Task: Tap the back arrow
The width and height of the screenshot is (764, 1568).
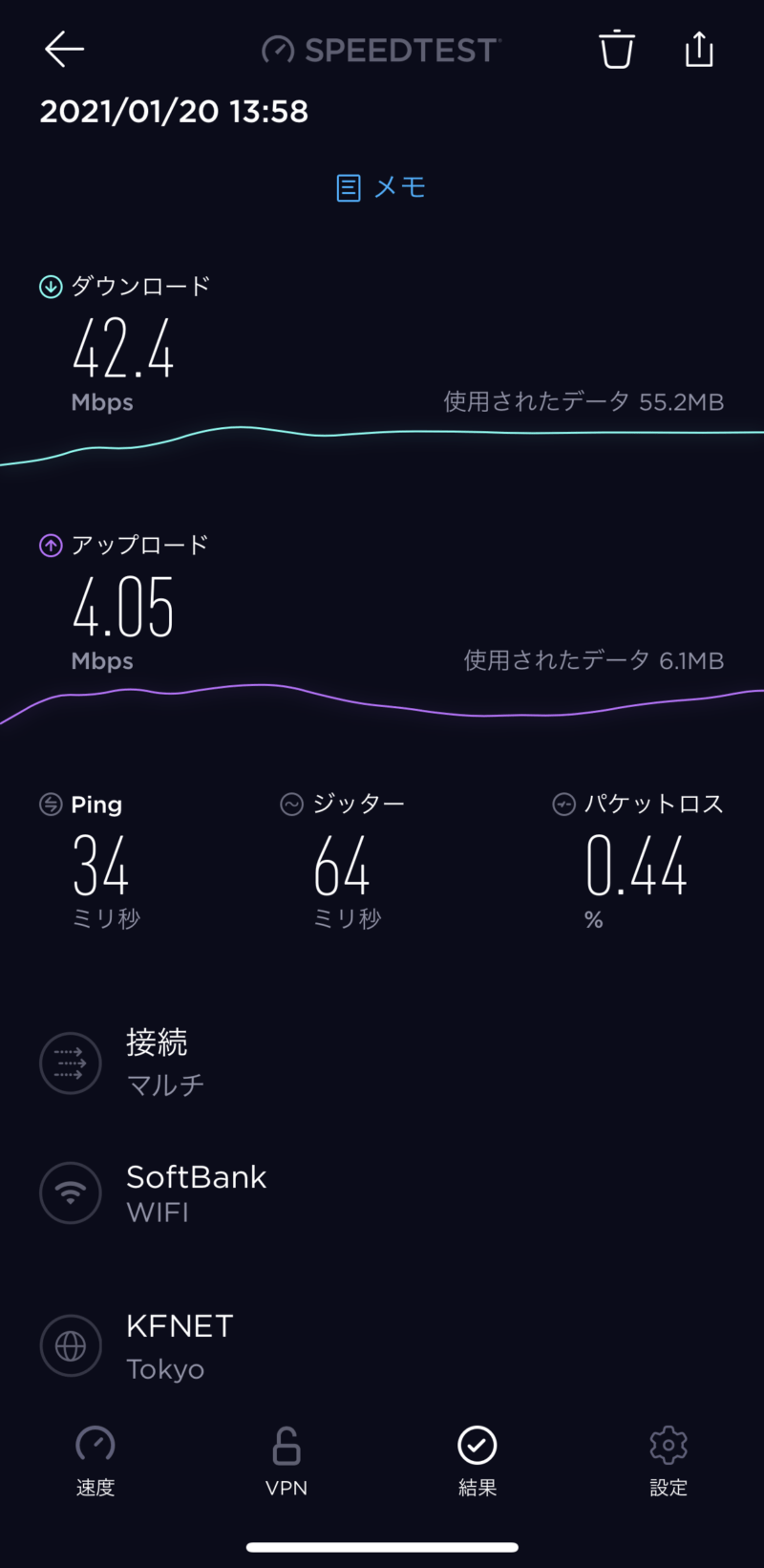Action: (x=64, y=49)
